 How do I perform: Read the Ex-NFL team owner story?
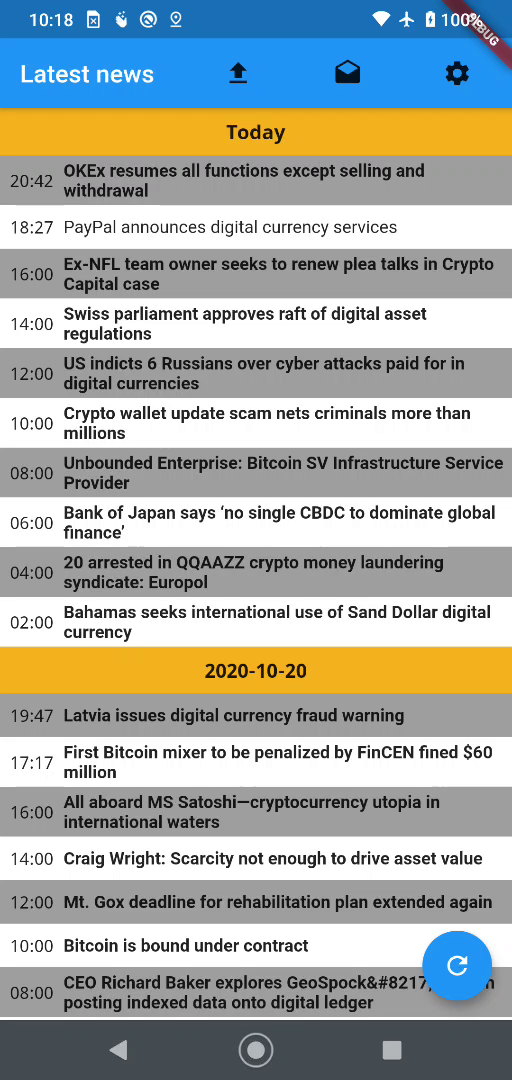[256, 274]
